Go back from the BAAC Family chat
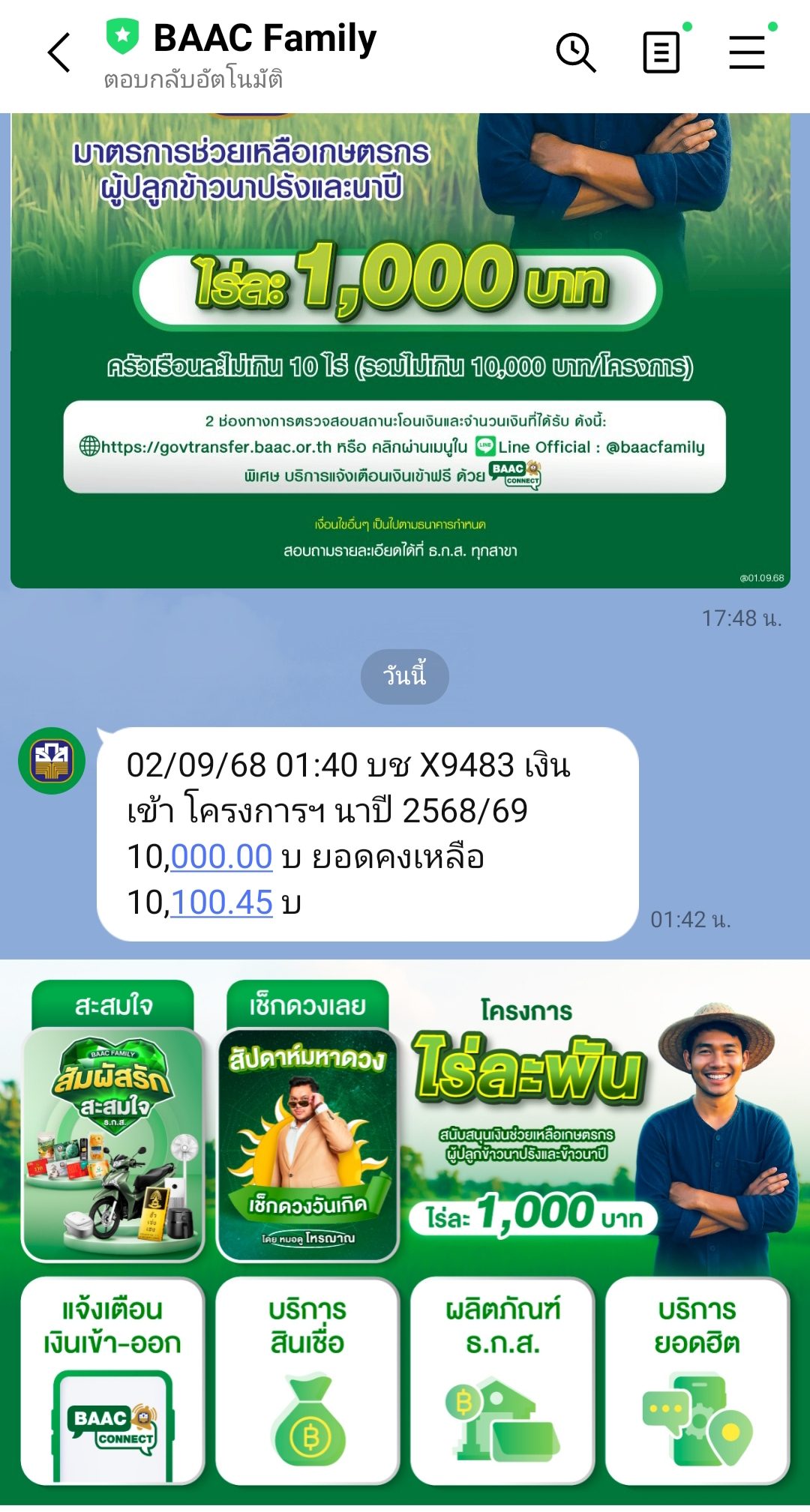Viewport: 810px width, 1512px height. click(x=58, y=52)
